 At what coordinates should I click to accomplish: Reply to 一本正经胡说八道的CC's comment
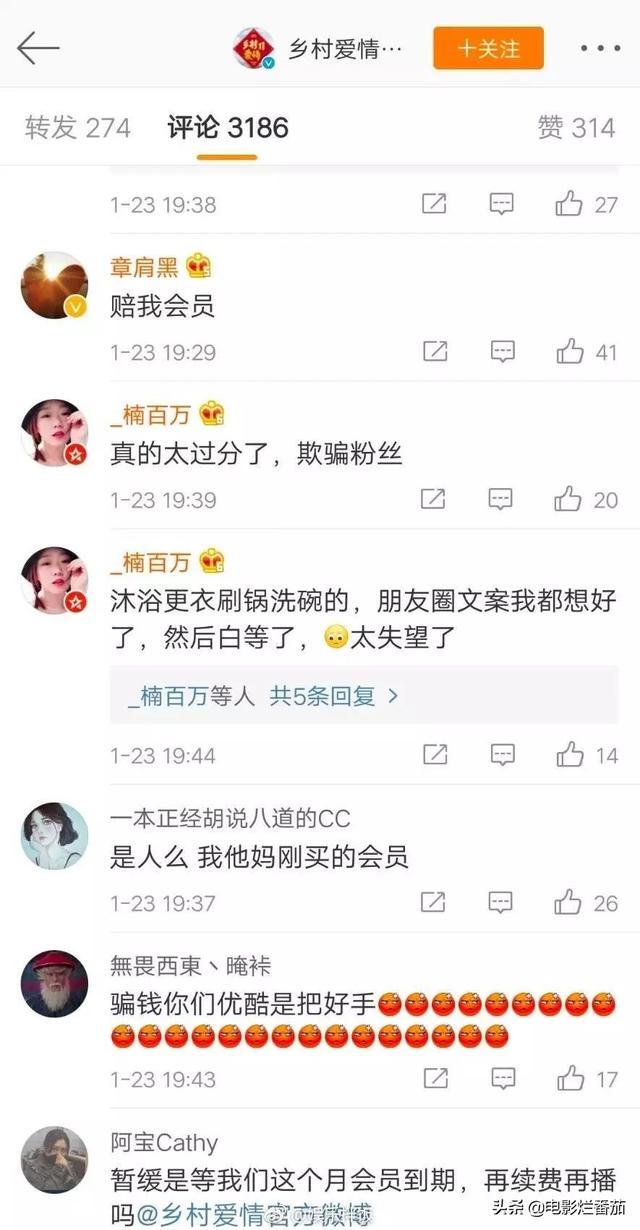coord(502,903)
